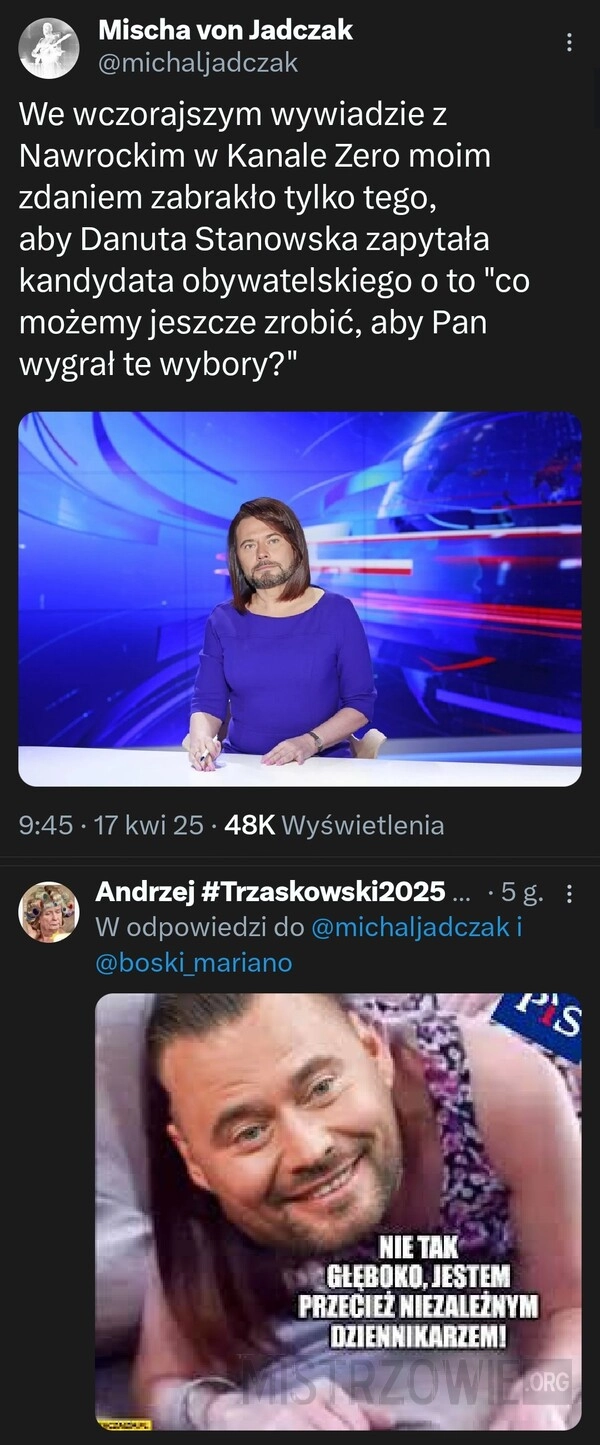This screenshot has height=1445, width=600.
Task: Open overflow menu on Andrzej's reply
Action: pyautogui.click(x=569, y=893)
